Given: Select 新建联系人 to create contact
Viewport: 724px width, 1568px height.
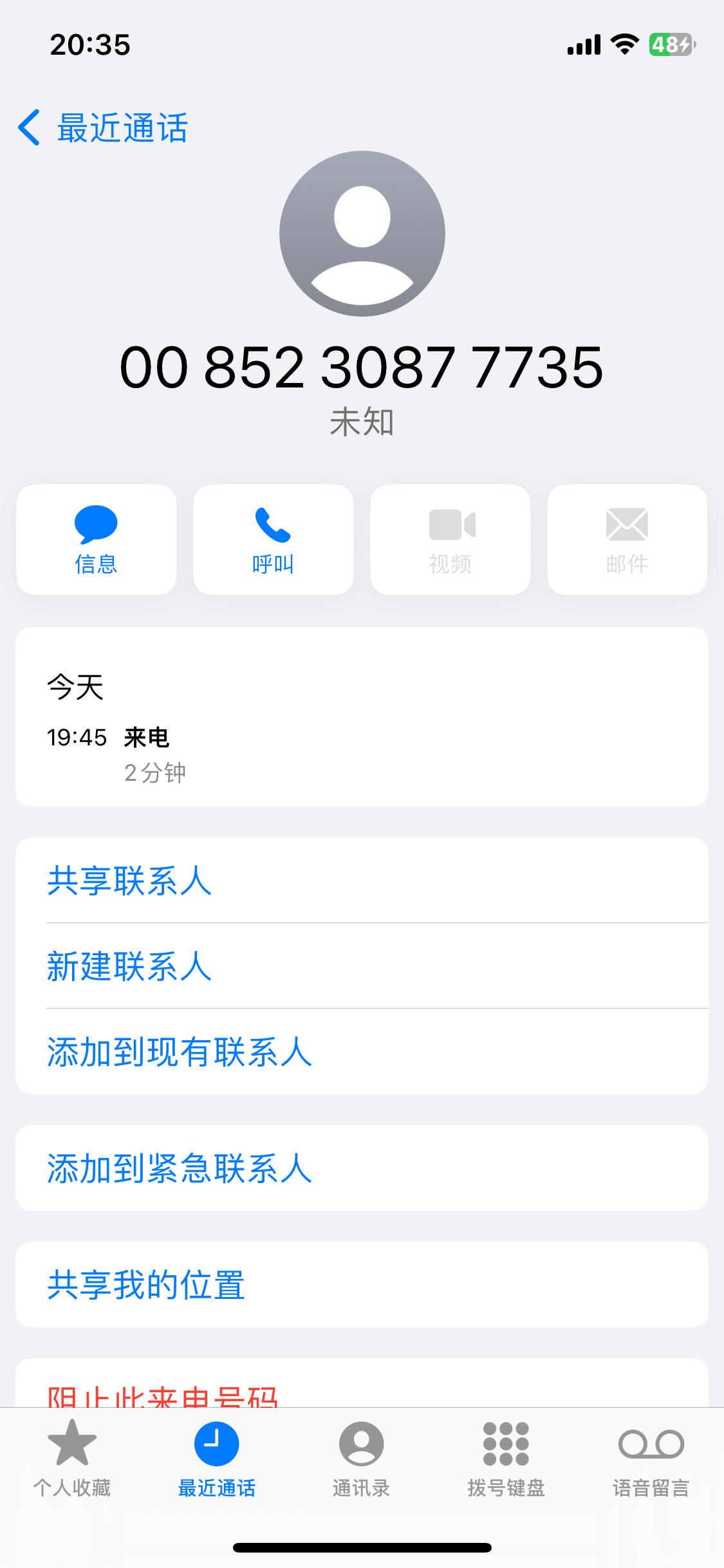Looking at the screenshot, I should [129, 966].
